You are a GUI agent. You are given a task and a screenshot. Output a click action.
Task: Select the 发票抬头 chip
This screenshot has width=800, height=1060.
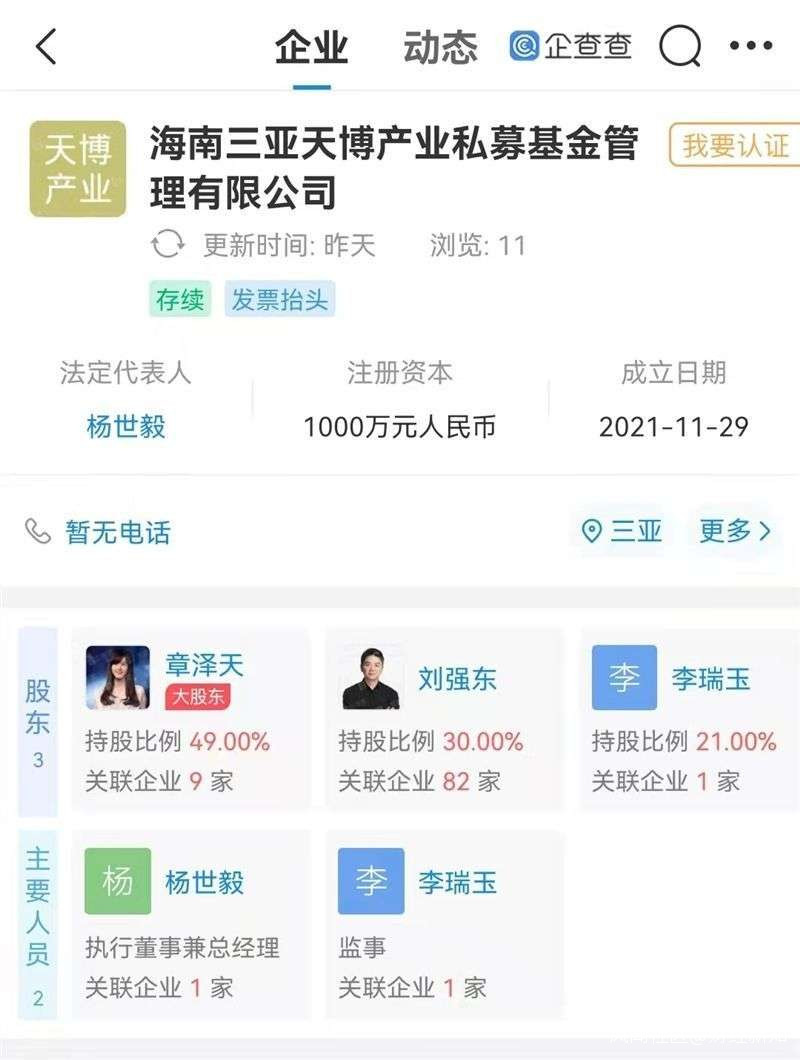[x=280, y=299]
